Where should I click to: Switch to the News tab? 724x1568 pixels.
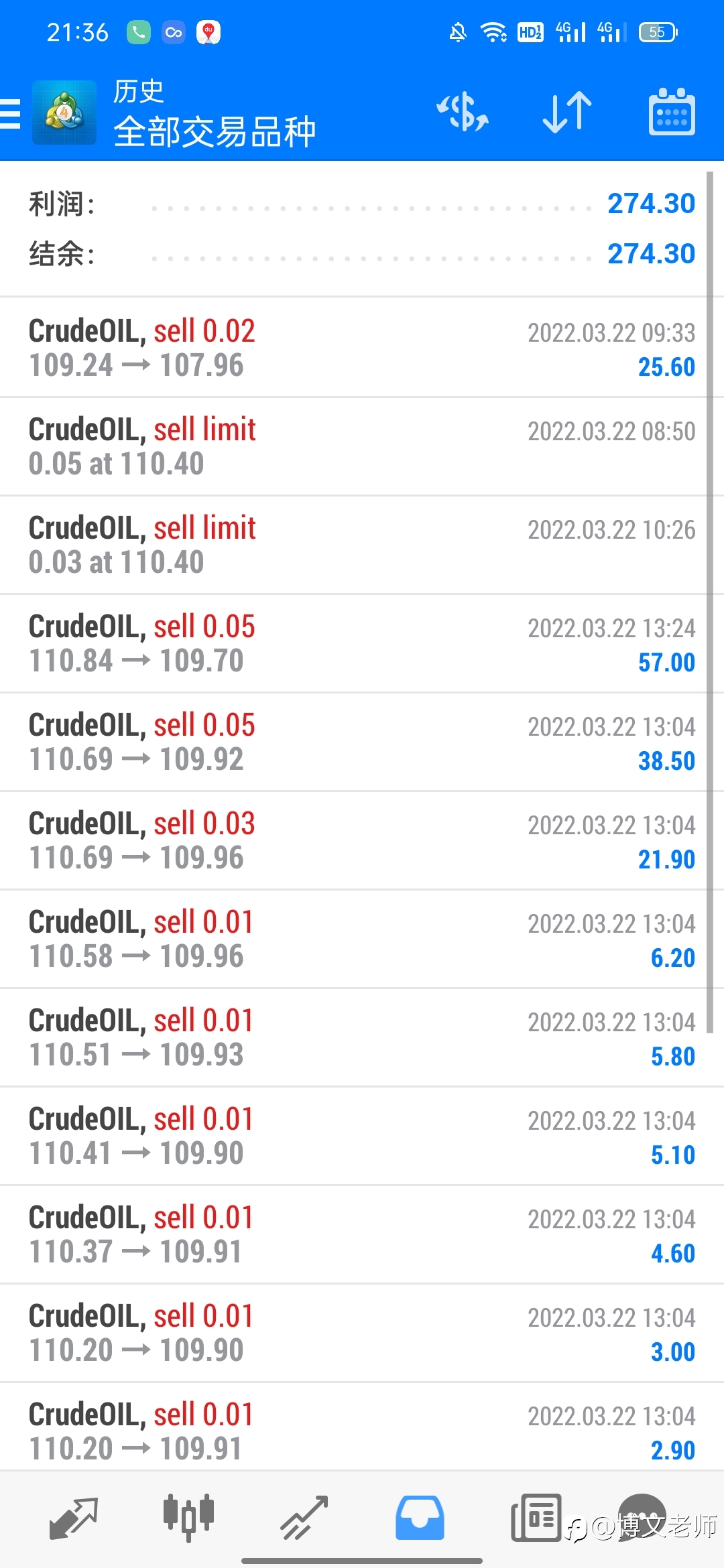pyautogui.click(x=536, y=1518)
